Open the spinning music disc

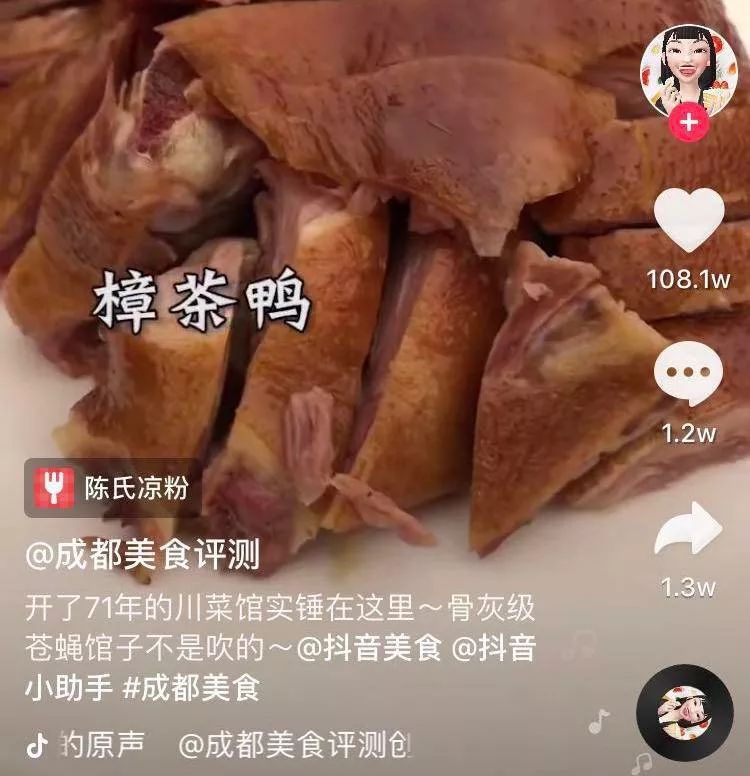685,712
